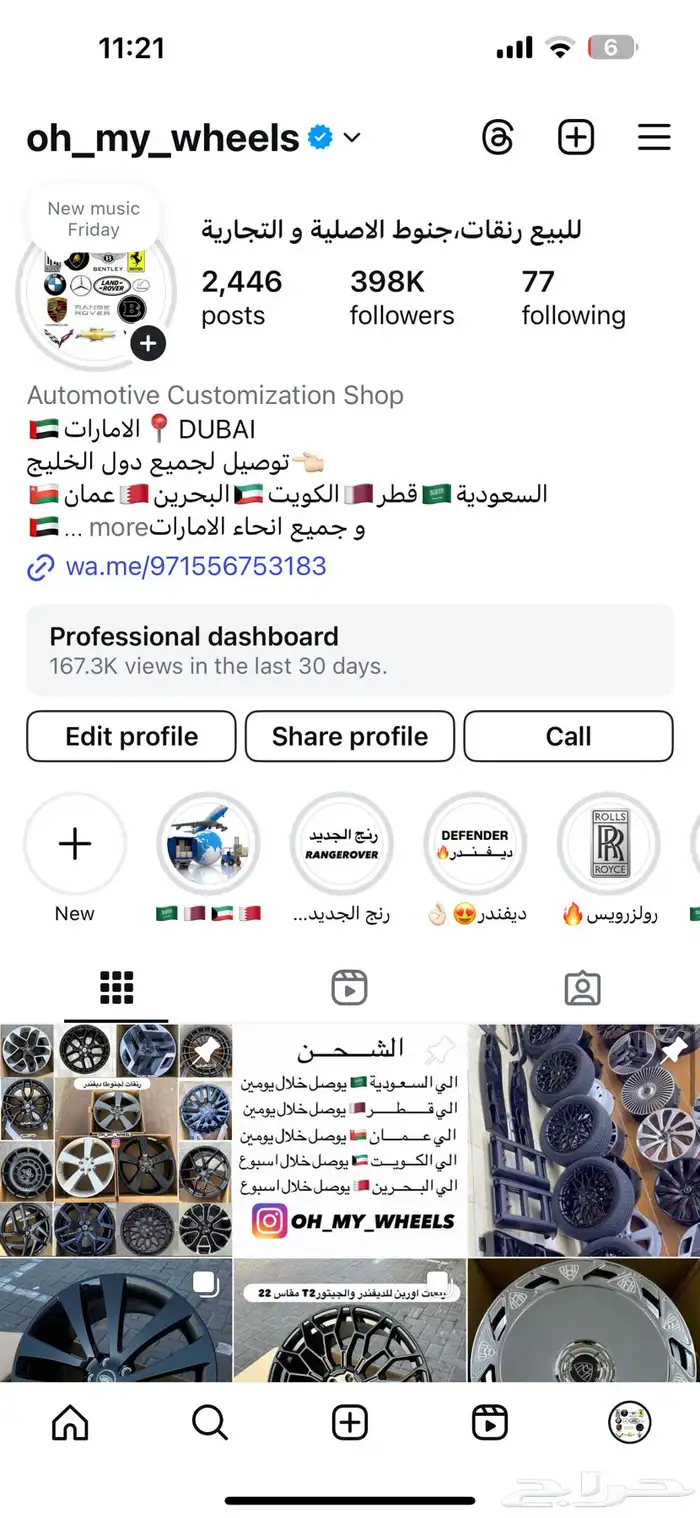
Task: Tap Edit profile
Action: (131, 737)
